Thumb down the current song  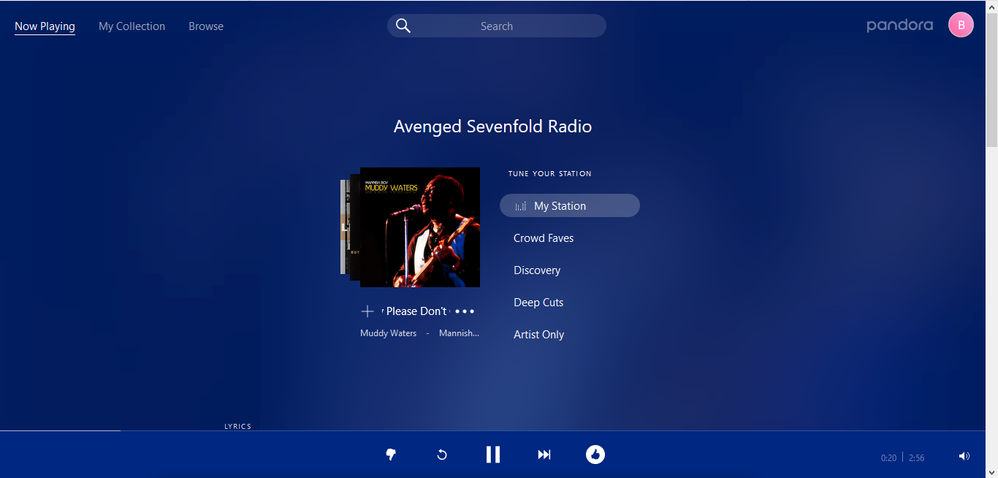coord(391,455)
